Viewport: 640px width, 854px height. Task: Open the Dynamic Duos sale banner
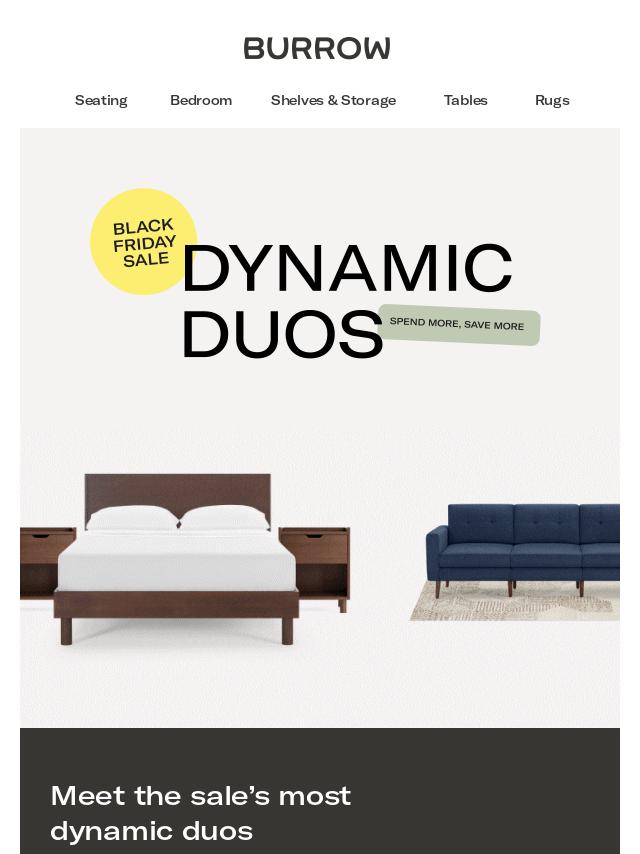pyautogui.click(x=320, y=427)
